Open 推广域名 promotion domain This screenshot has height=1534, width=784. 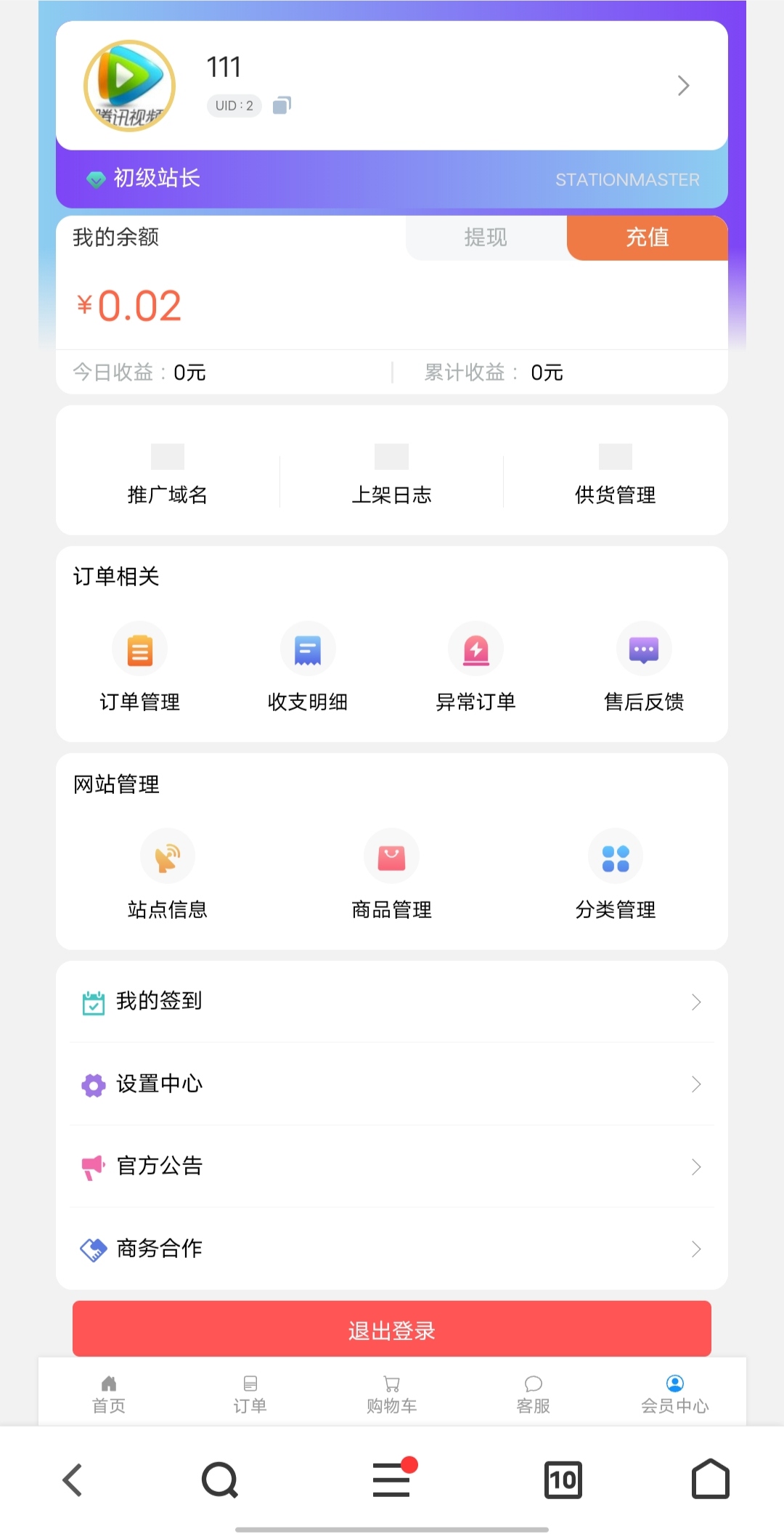168,474
